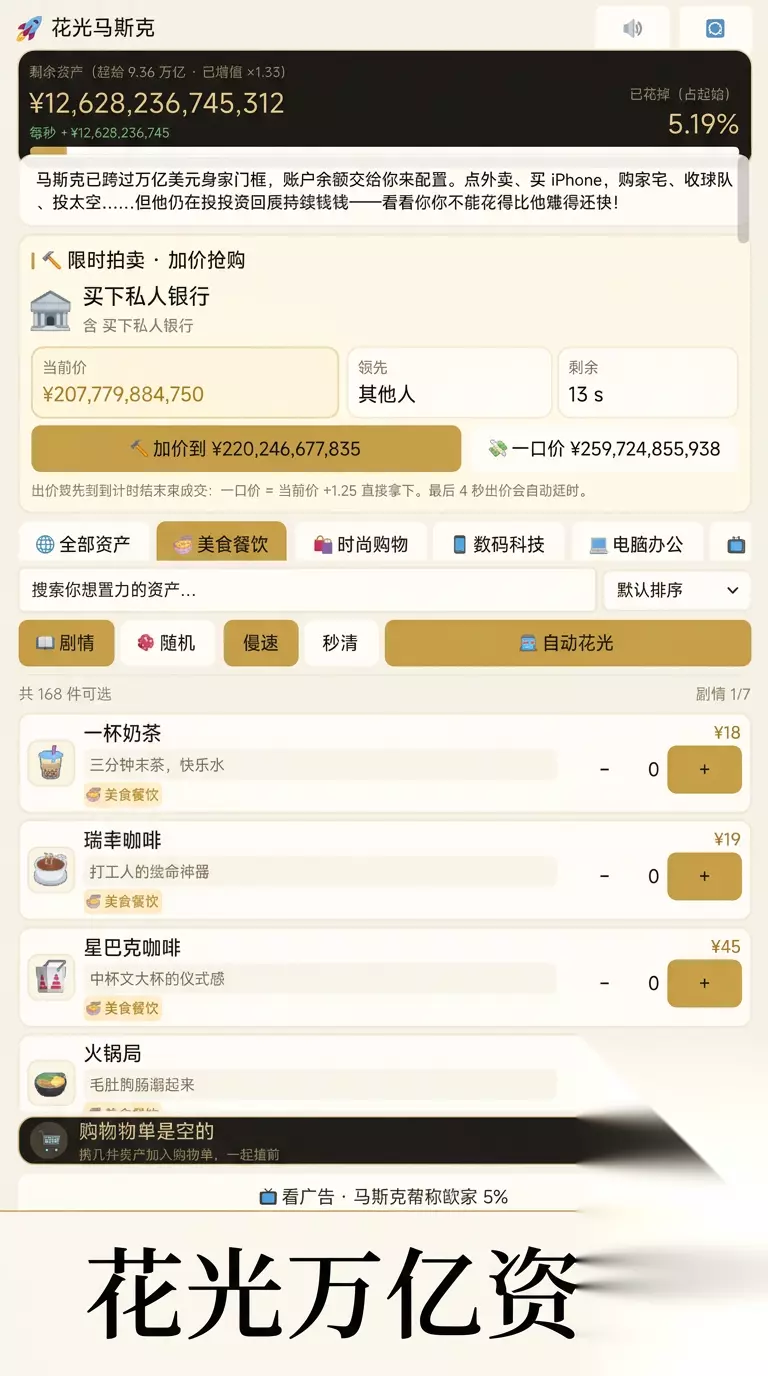Go to the 电脑办公 tab
768x1376 pixels.
coord(636,544)
